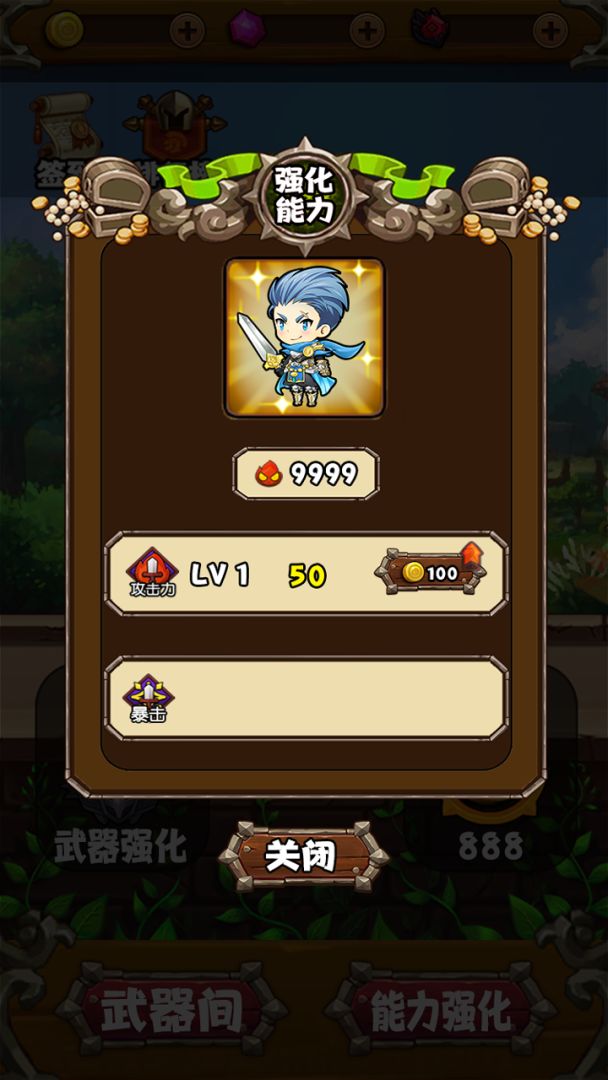Close the ability enhancement dialog via 关闭
Image resolution: width=608 pixels, height=1080 pixels.
coord(303,856)
